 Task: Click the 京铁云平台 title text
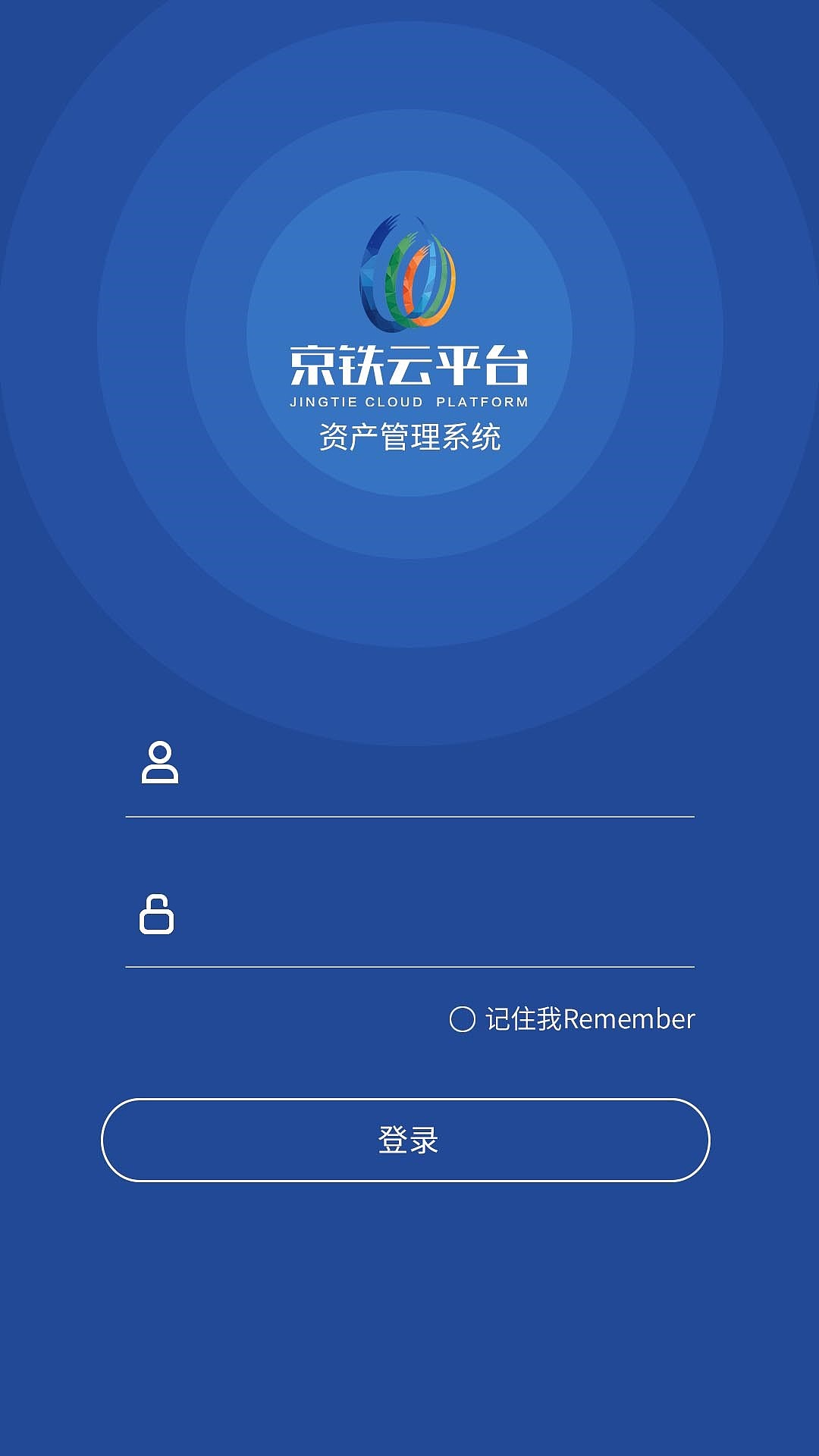coord(409,364)
